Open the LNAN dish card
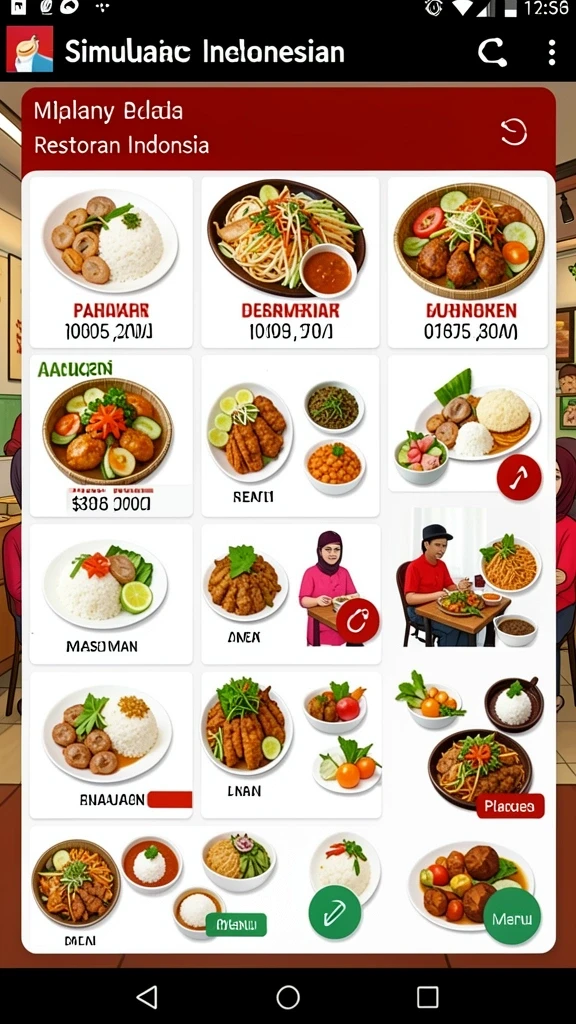The image size is (576, 1024). click(x=290, y=744)
